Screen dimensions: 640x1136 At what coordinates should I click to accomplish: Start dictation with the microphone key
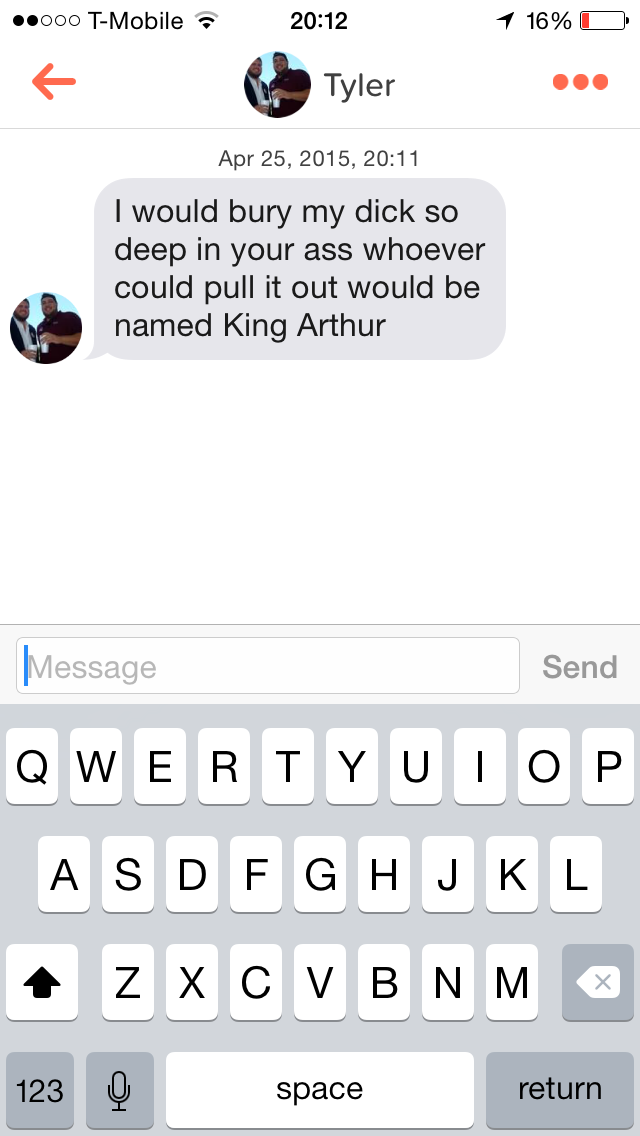120,1089
